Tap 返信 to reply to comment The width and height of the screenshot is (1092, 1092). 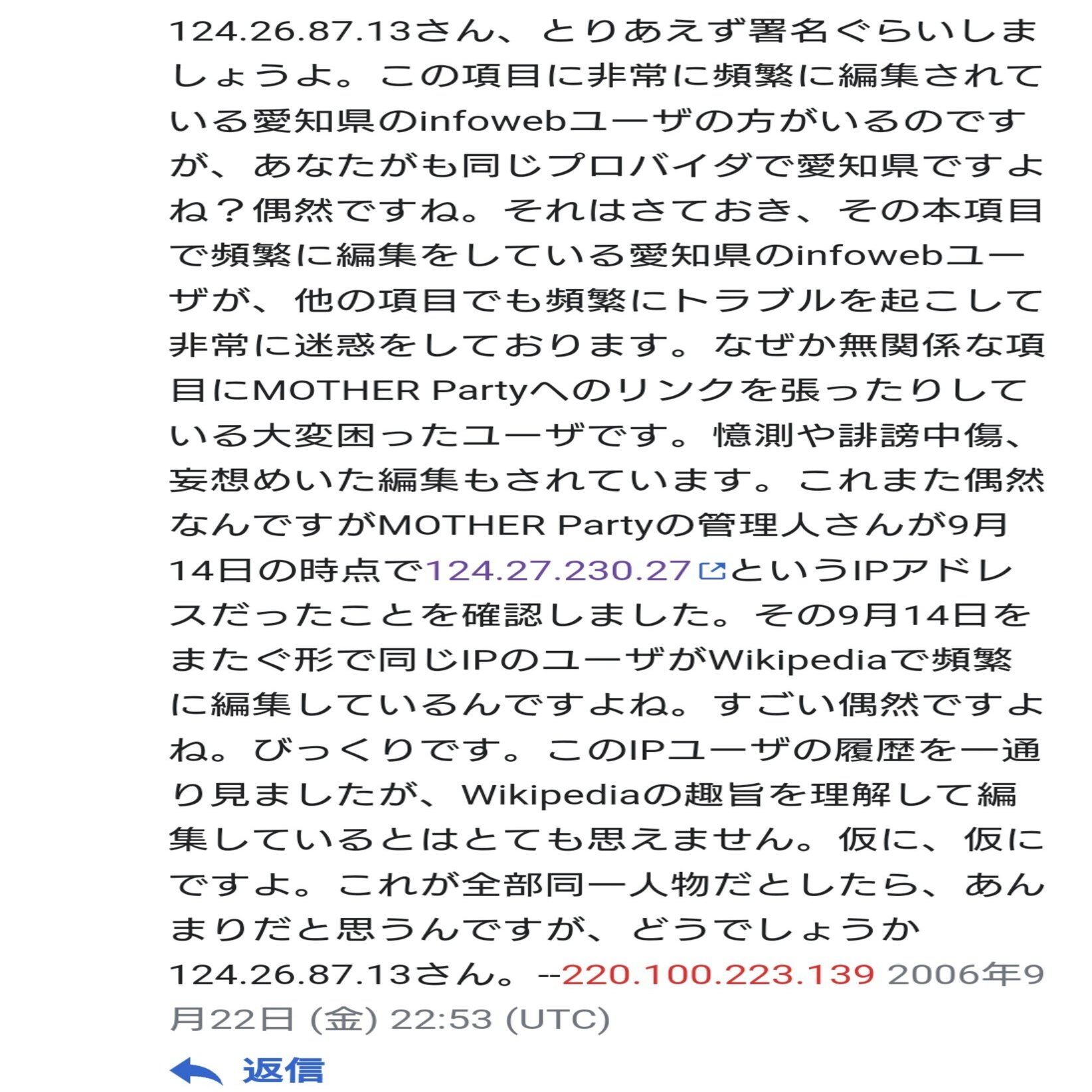click(282, 1071)
